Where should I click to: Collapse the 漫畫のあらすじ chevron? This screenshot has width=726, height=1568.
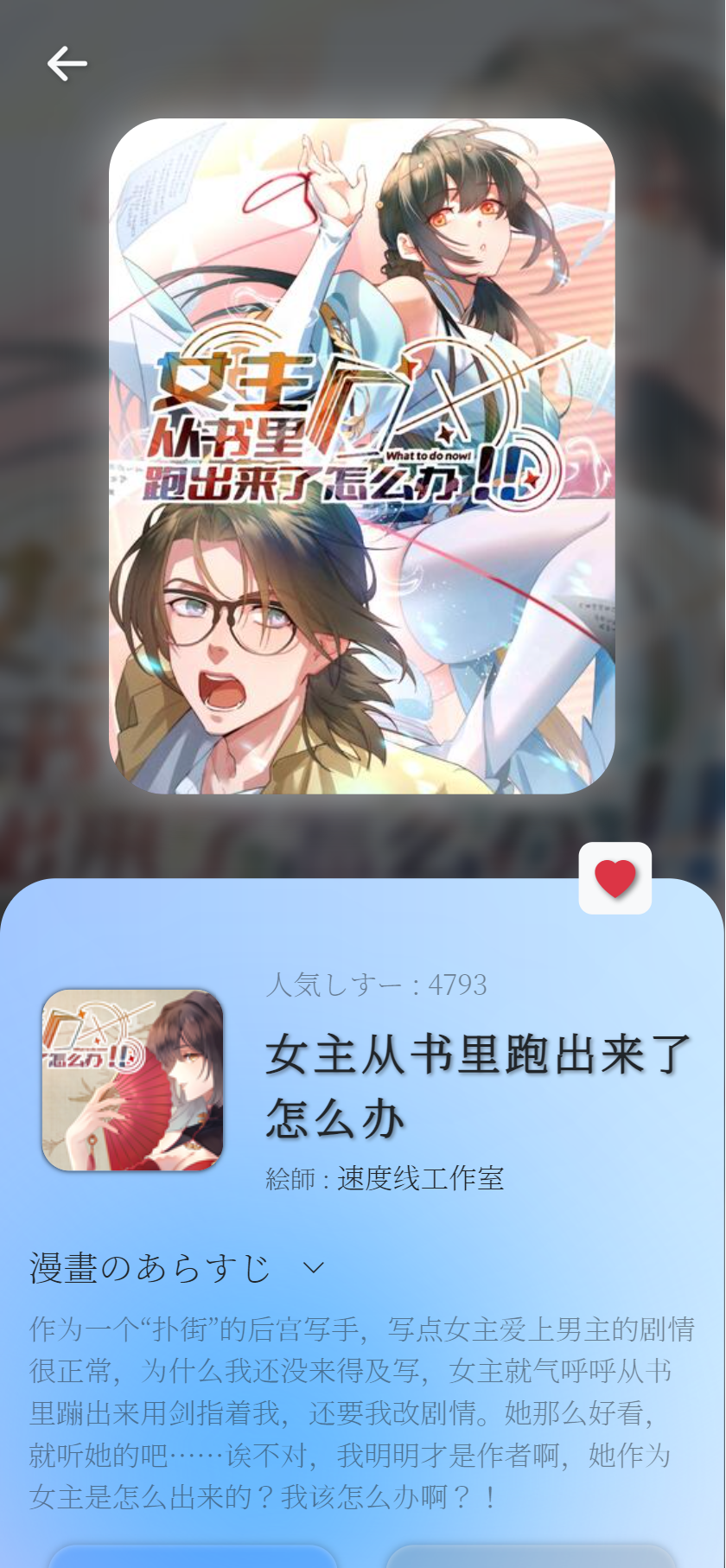point(314,1268)
